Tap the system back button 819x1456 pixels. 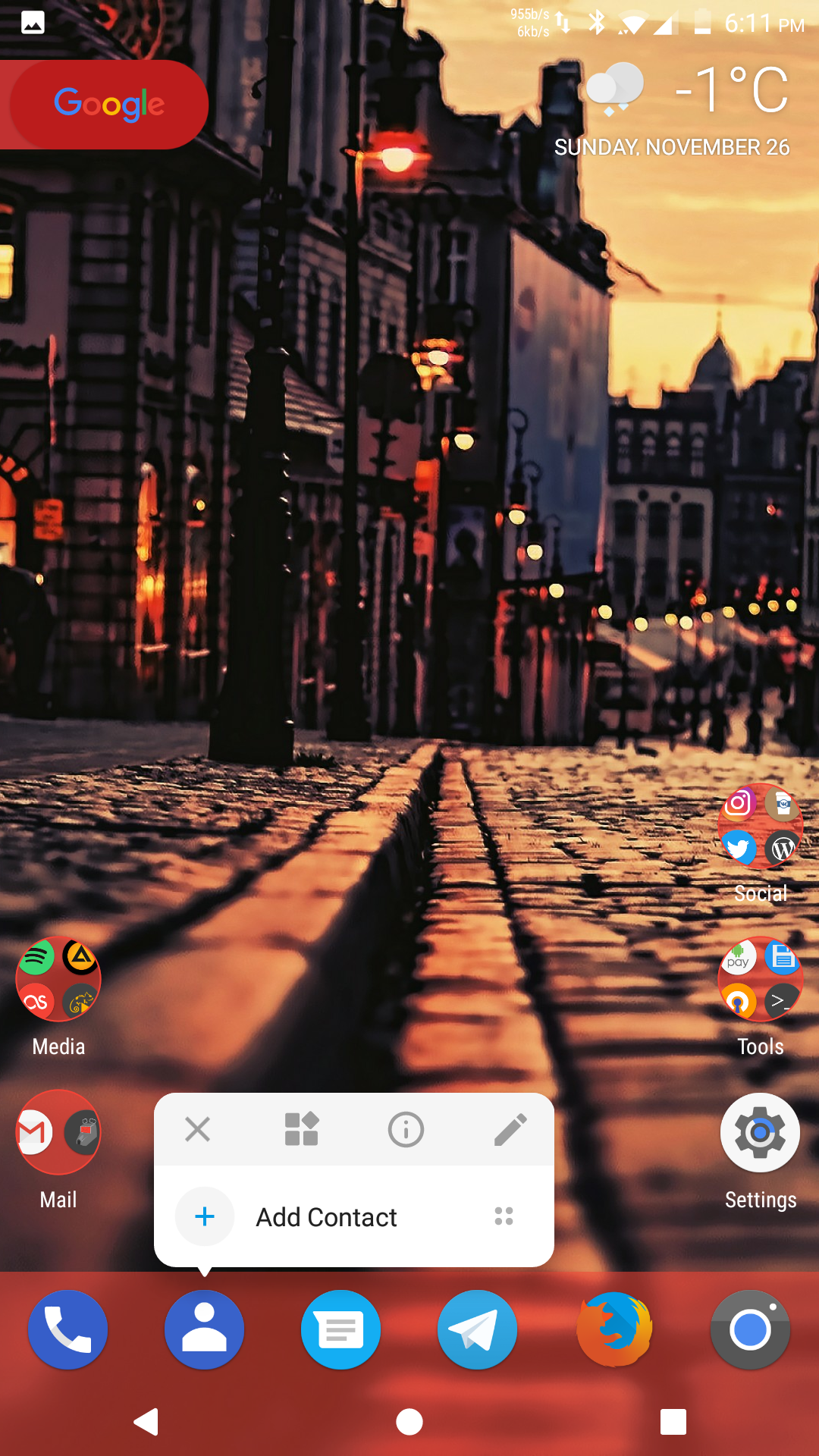(146, 1422)
